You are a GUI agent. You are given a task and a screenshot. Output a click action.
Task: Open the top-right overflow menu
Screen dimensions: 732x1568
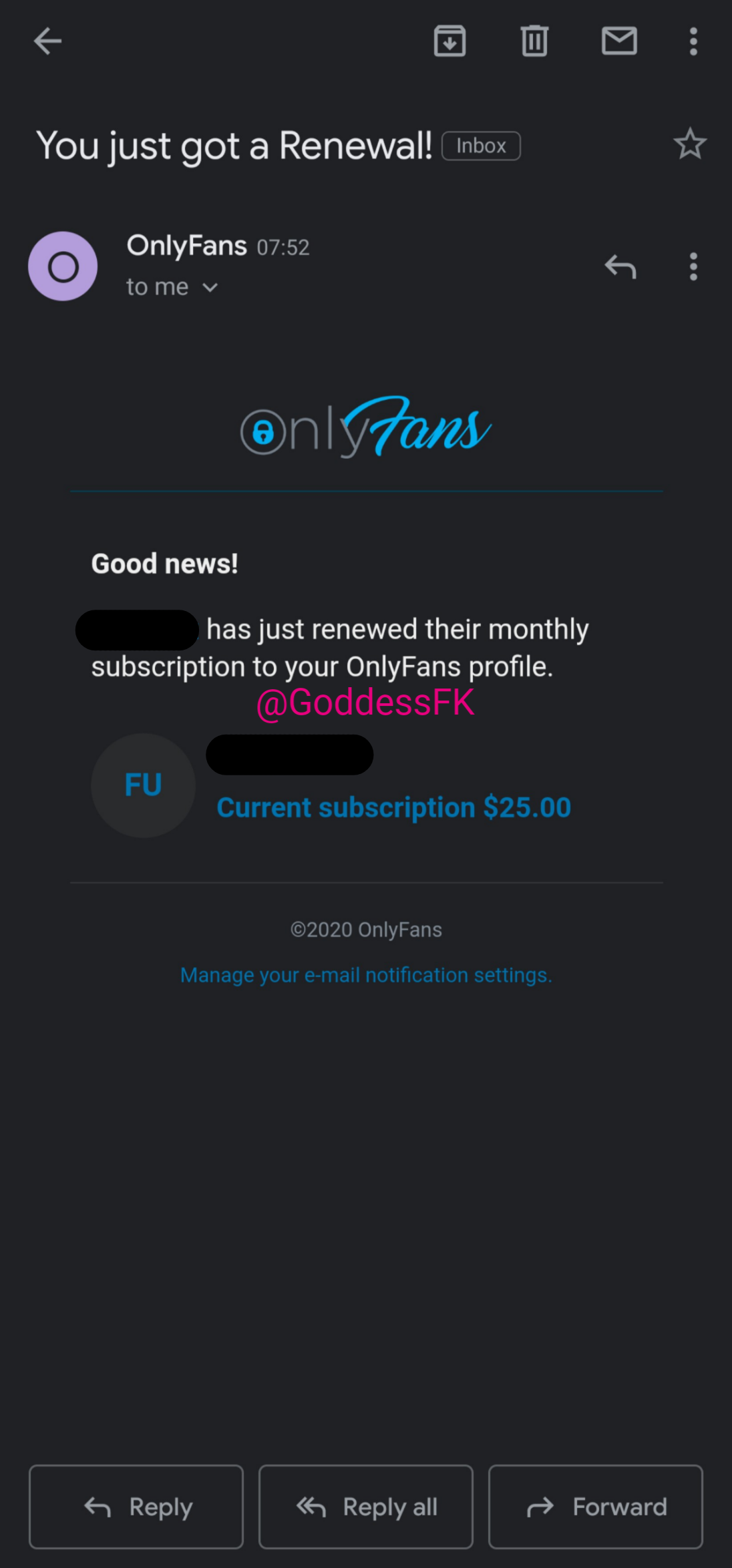(x=693, y=41)
